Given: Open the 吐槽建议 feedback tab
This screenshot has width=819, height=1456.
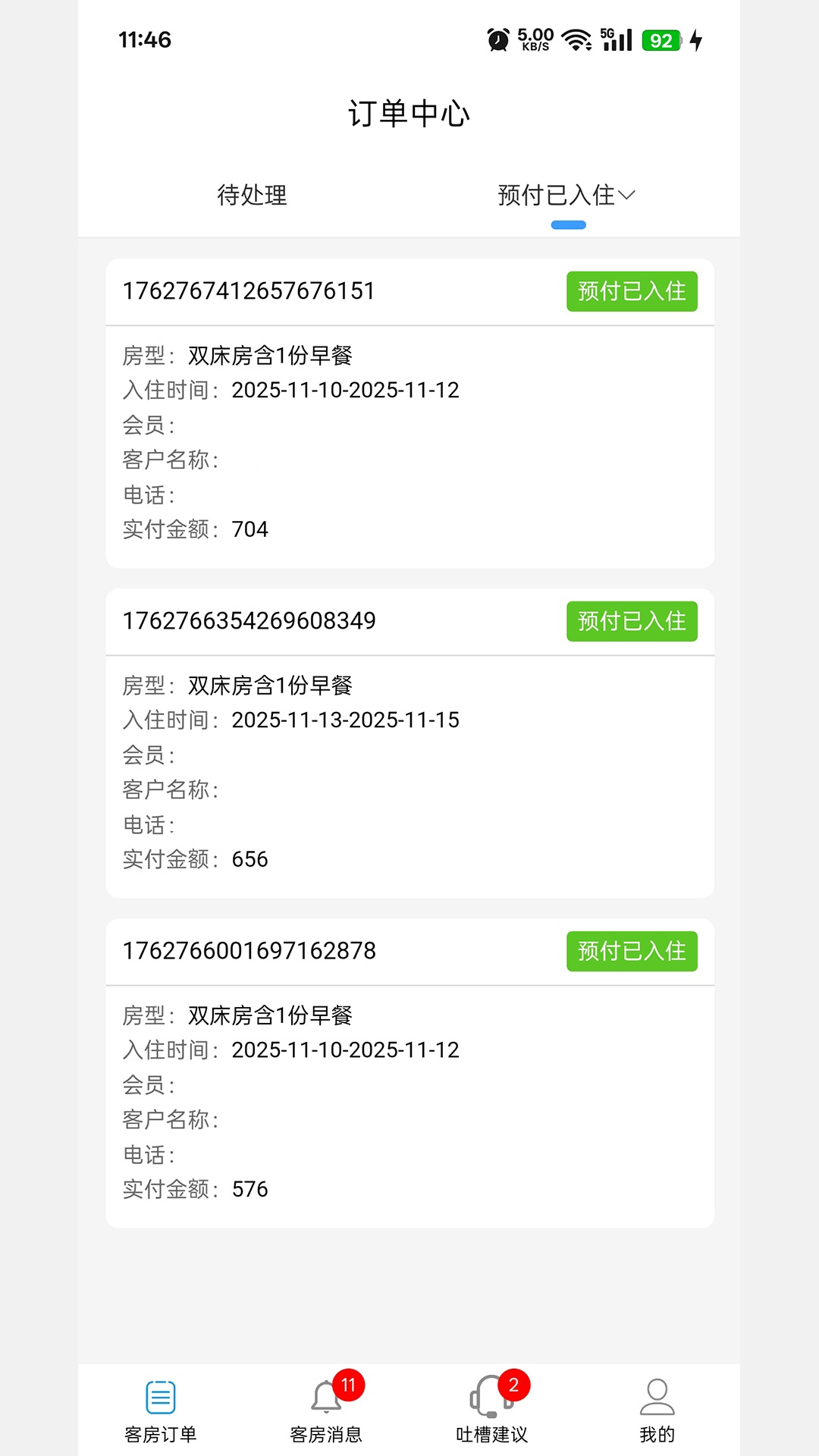Looking at the screenshot, I should pos(491,1410).
